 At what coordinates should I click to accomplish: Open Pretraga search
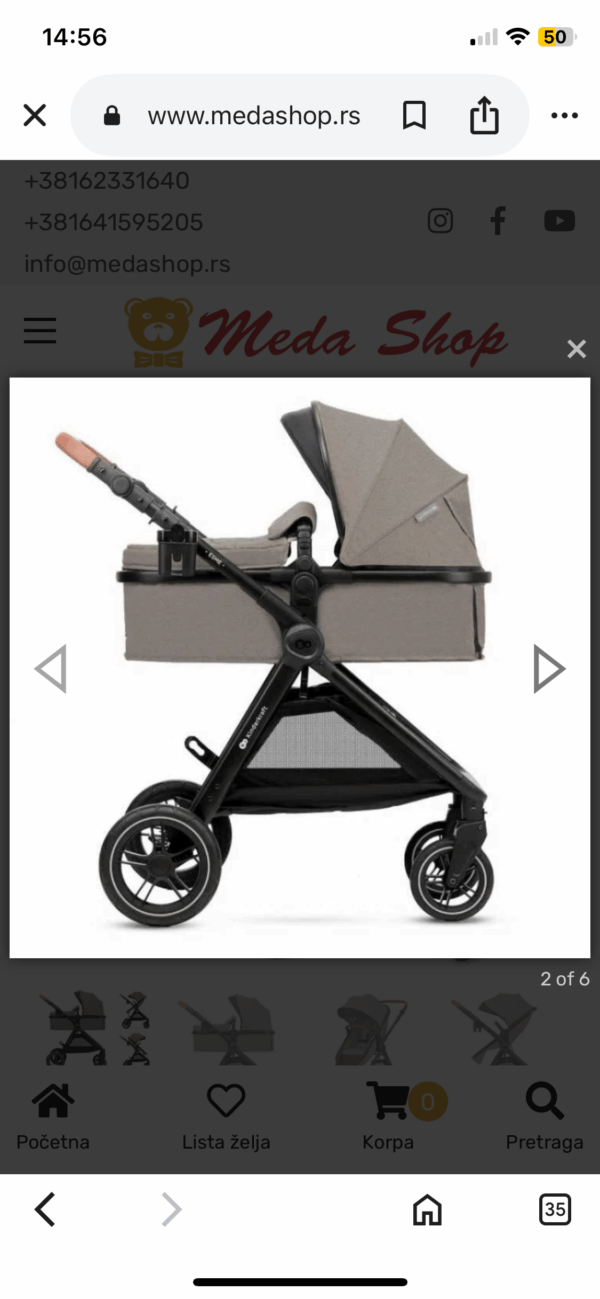point(544,1116)
